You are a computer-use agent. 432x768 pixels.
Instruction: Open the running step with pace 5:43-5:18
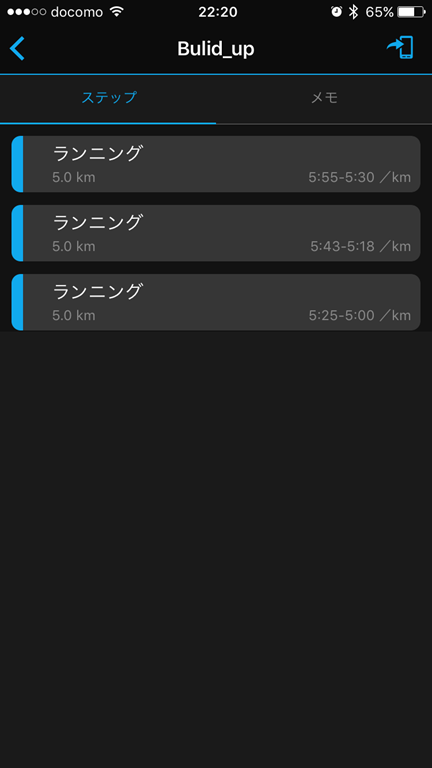click(216, 233)
